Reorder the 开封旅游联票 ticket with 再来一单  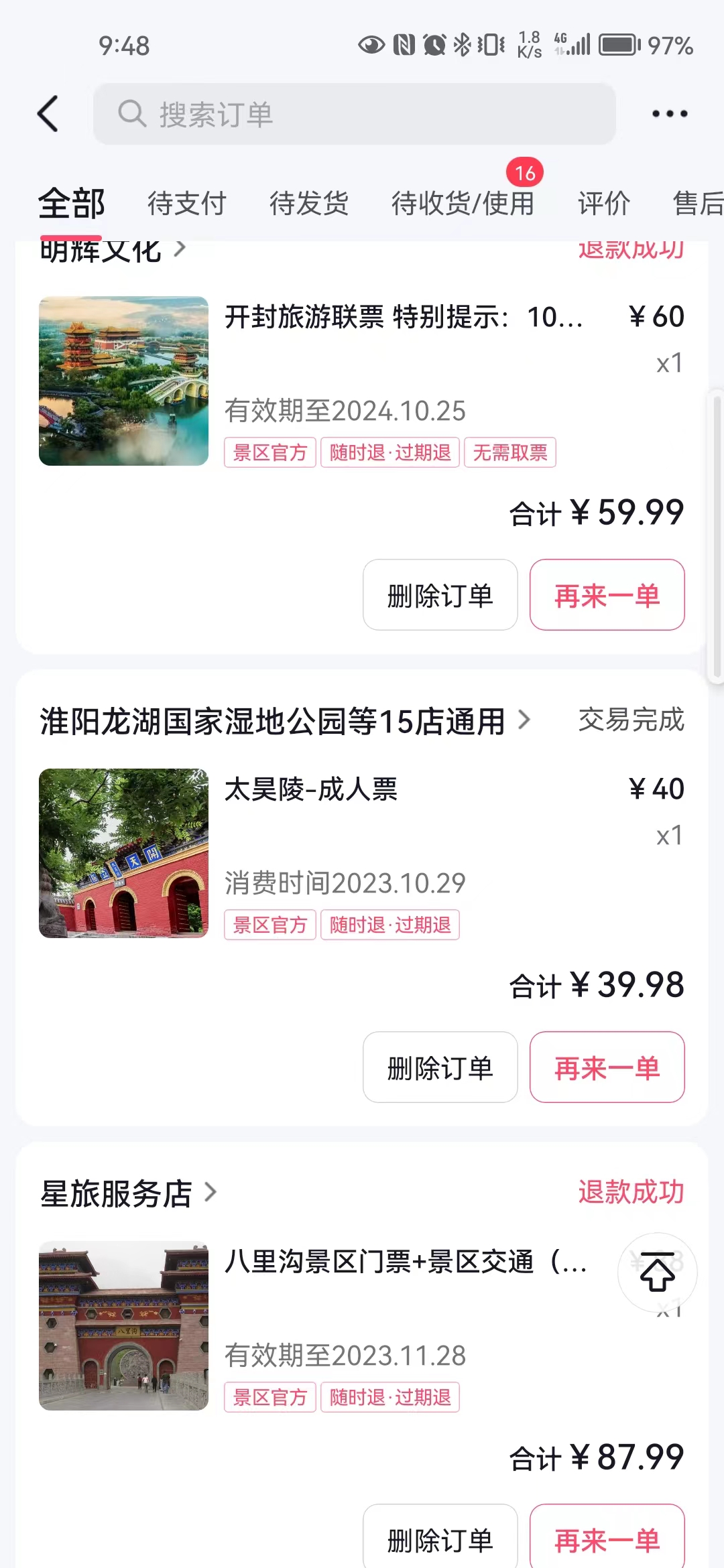click(x=607, y=595)
